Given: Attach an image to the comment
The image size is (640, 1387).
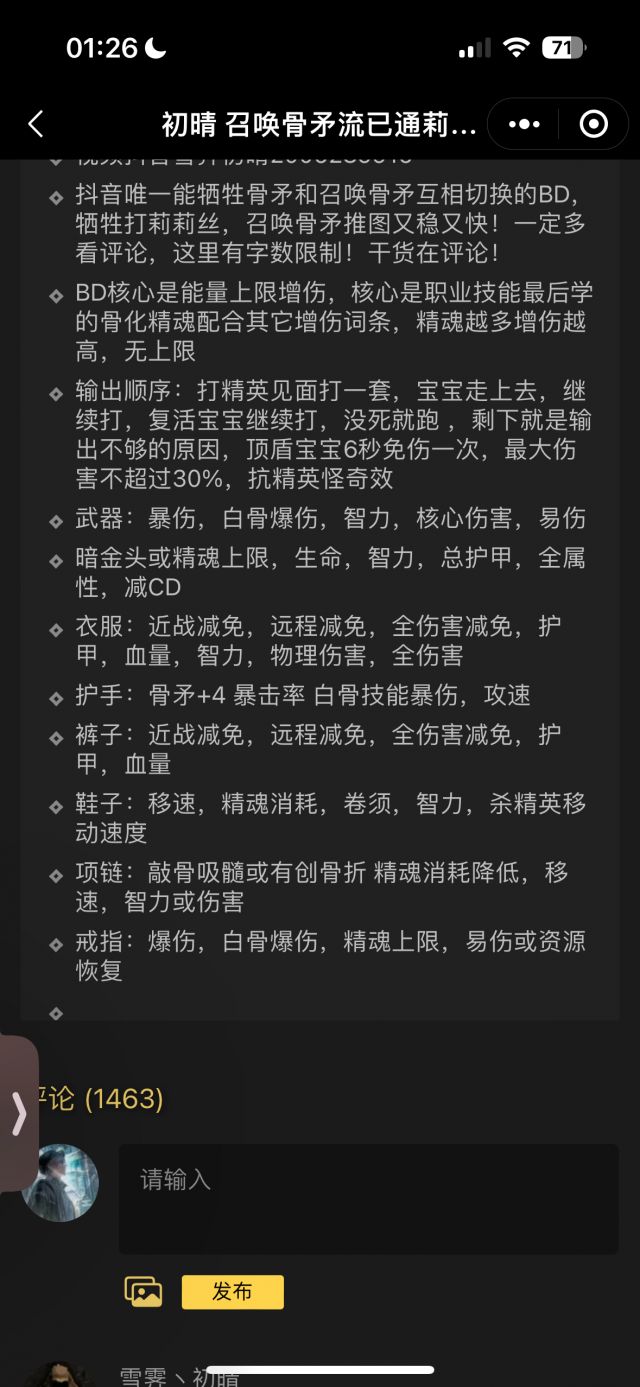Looking at the screenshot, I should [143, 1292].
